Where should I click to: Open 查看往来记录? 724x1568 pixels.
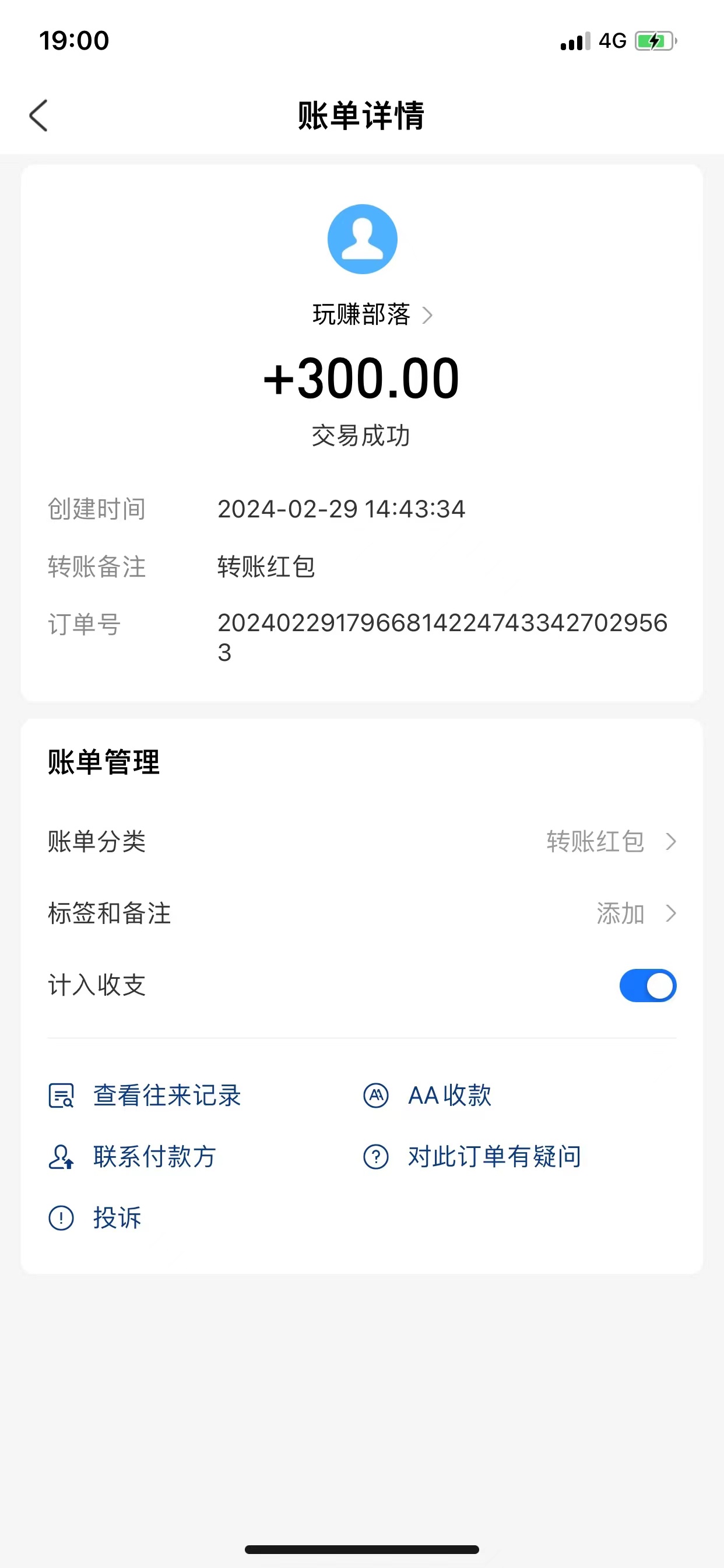click(x=145, y=1095)
